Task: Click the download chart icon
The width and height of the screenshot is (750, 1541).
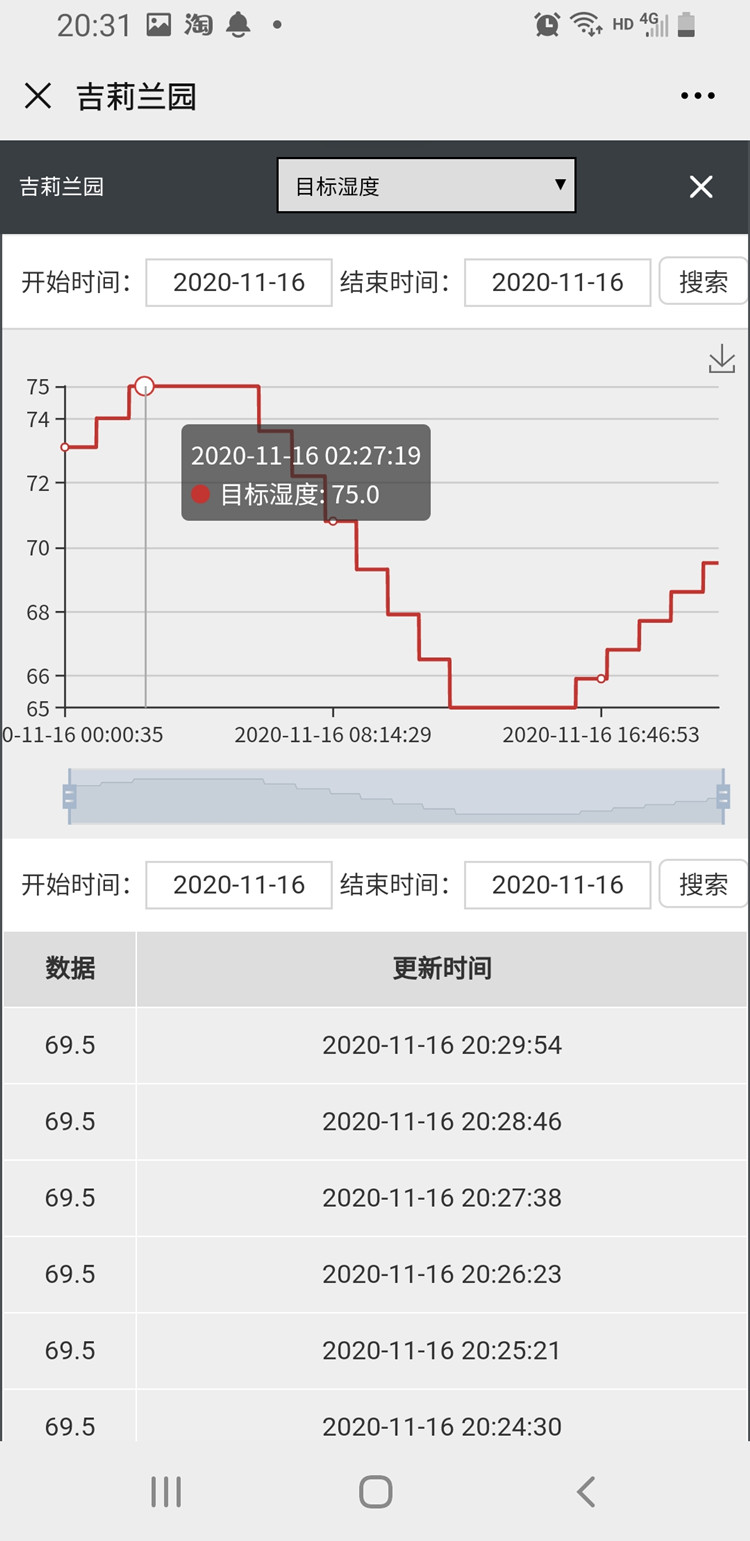Action: (x=721, y=360)
